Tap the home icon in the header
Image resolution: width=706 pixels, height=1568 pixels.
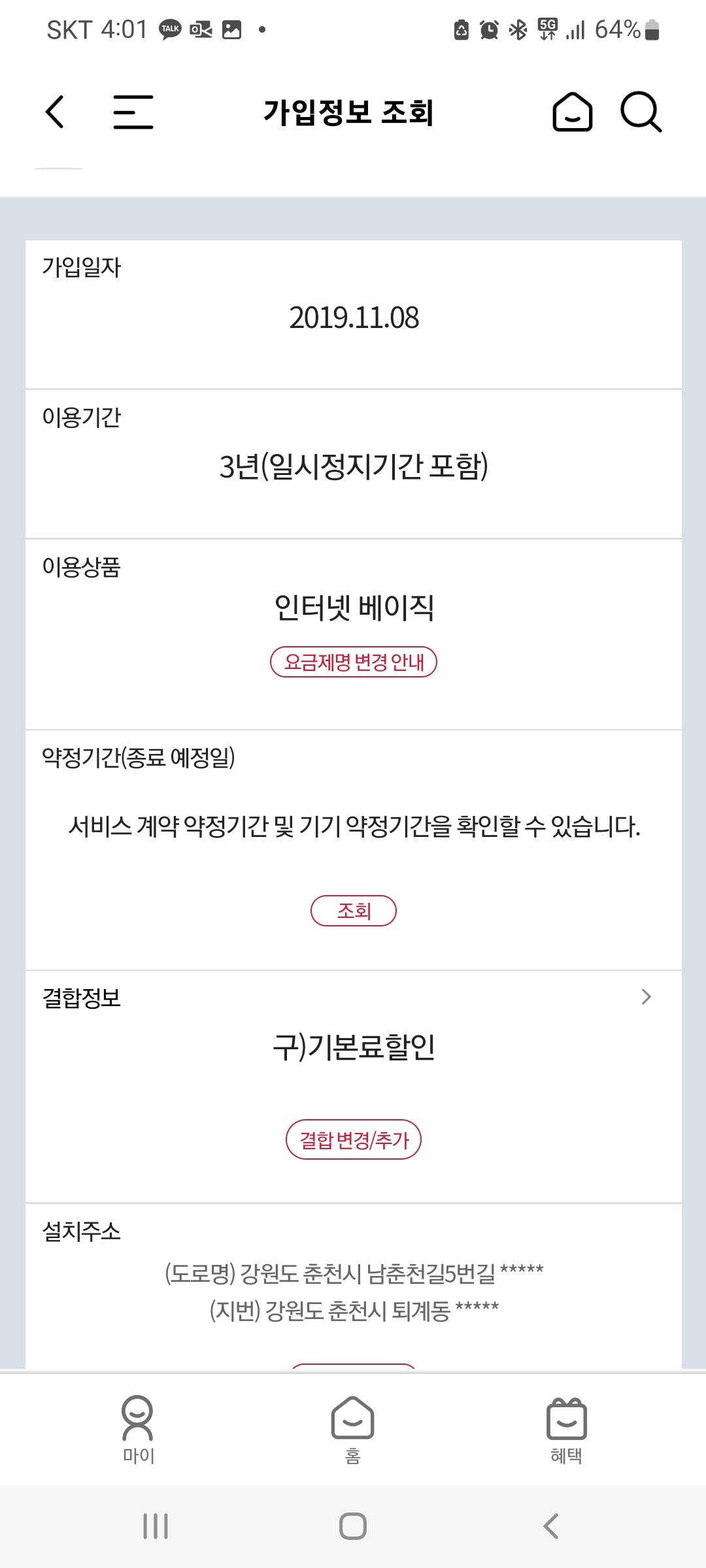572,112
